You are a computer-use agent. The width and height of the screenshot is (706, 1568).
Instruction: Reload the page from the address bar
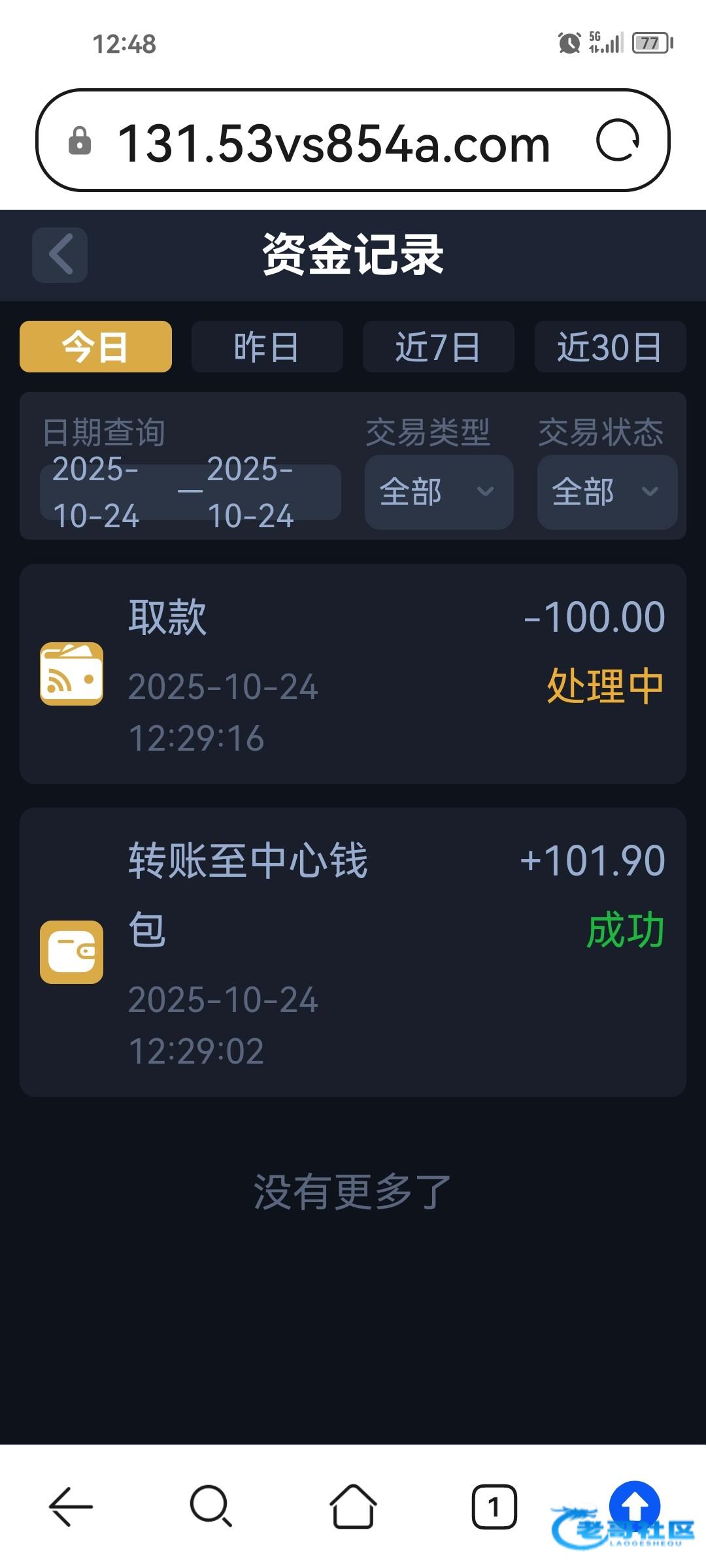[x=618, y=140]
